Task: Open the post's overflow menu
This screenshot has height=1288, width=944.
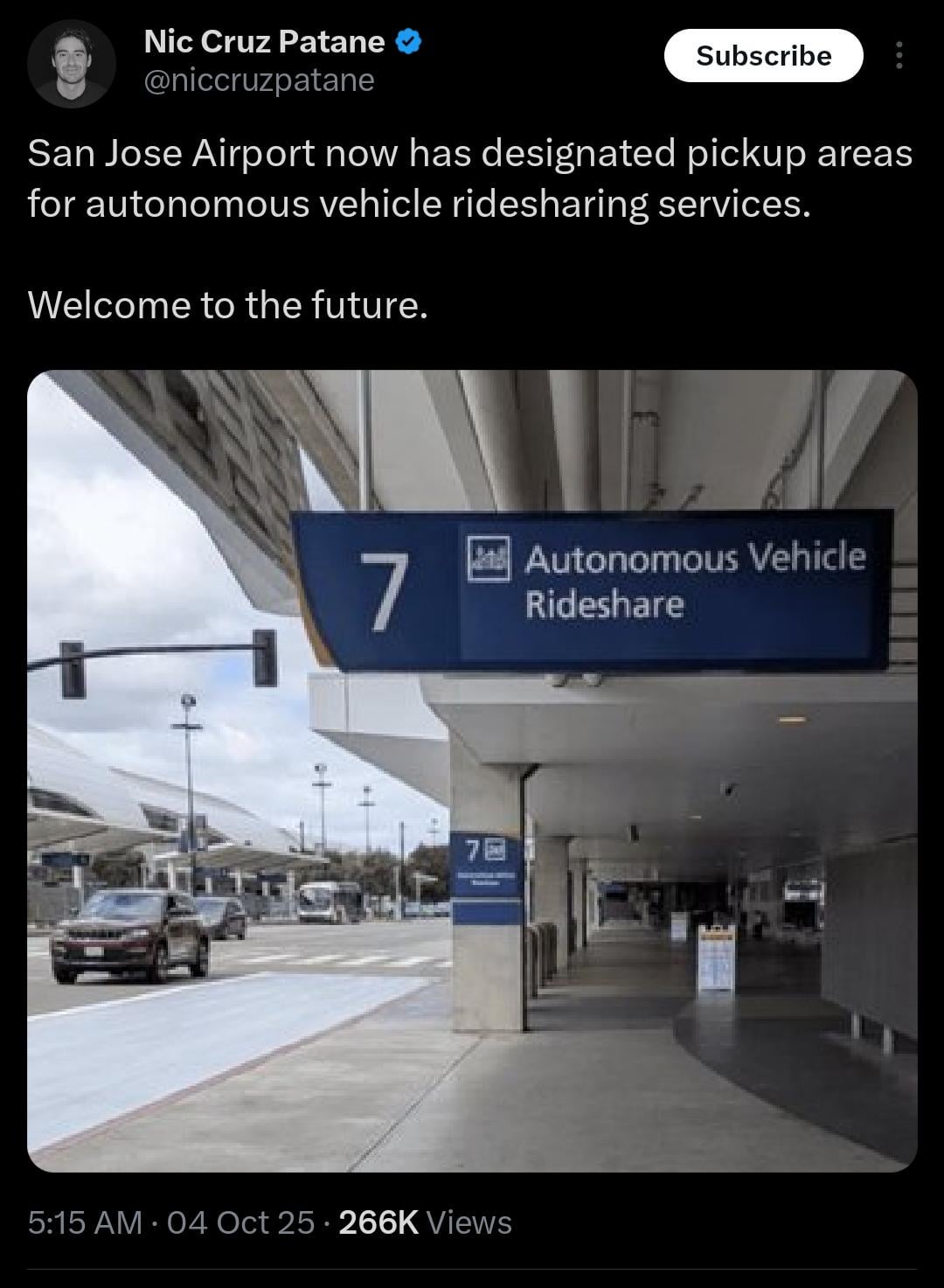Action: coord(899,56)
